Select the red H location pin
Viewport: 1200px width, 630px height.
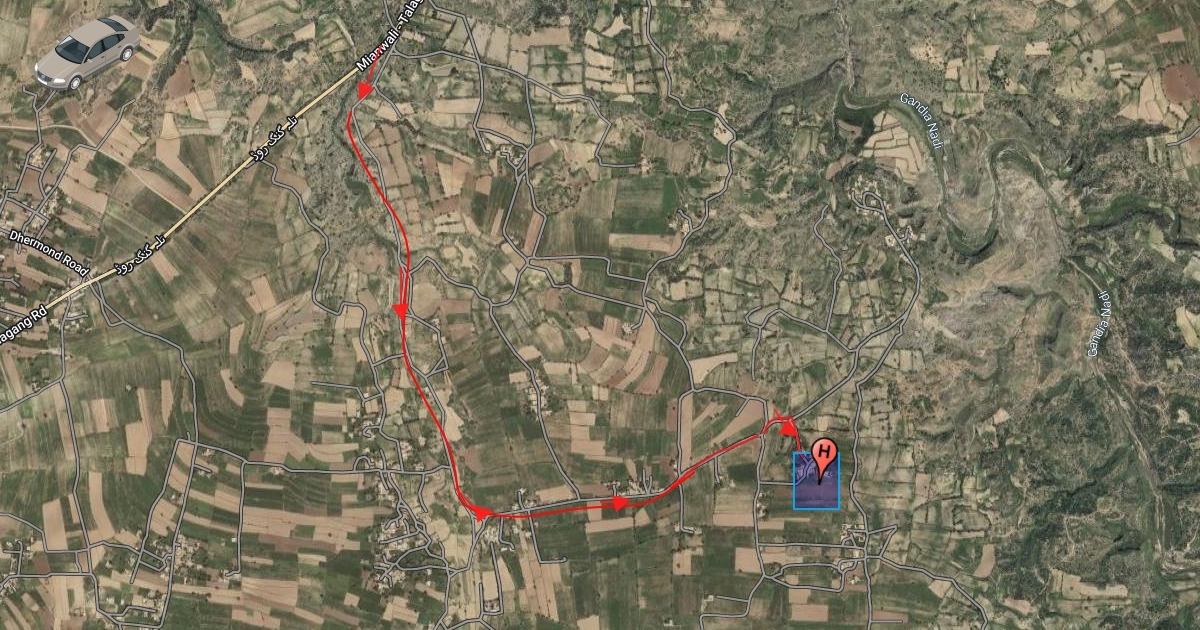(823, 457)
